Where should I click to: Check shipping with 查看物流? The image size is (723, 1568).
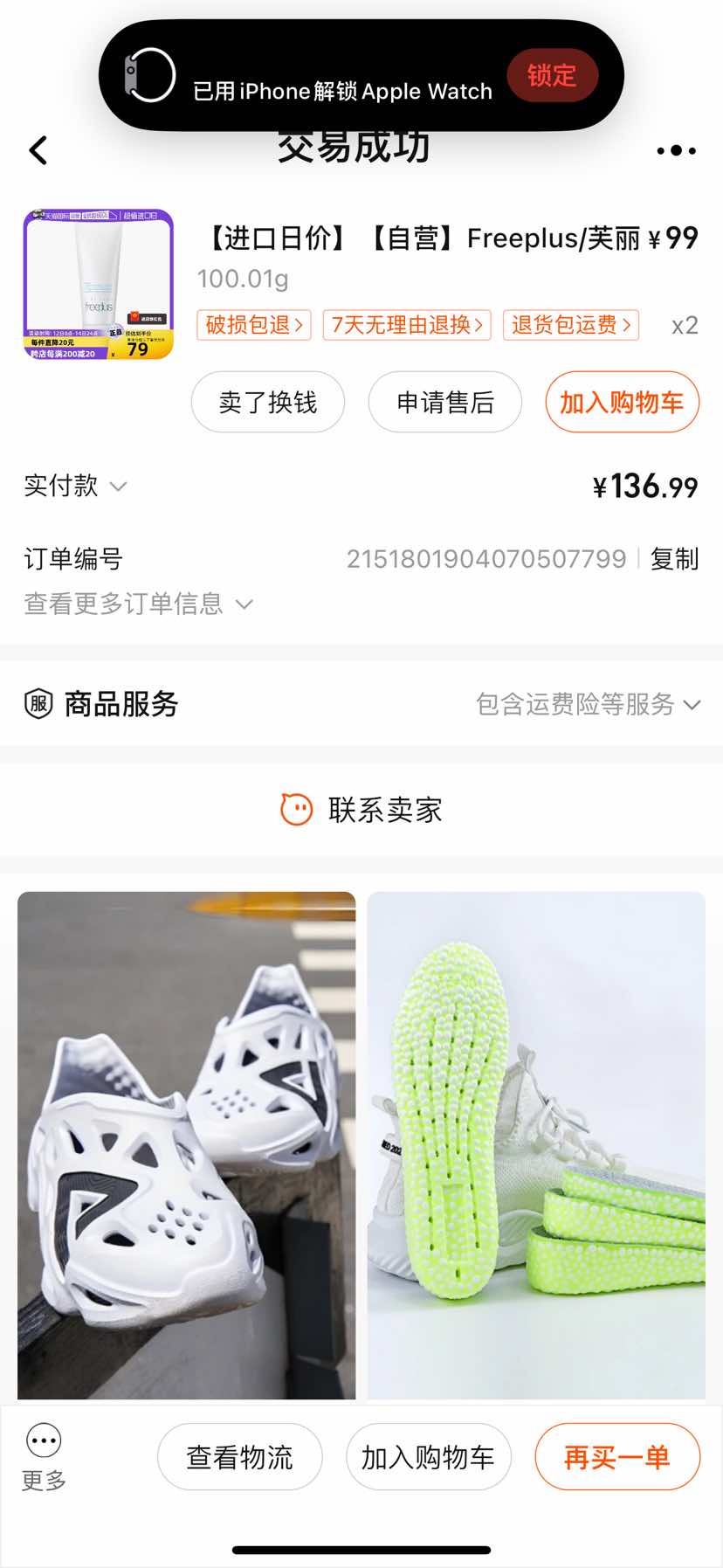pos(240,1457)
